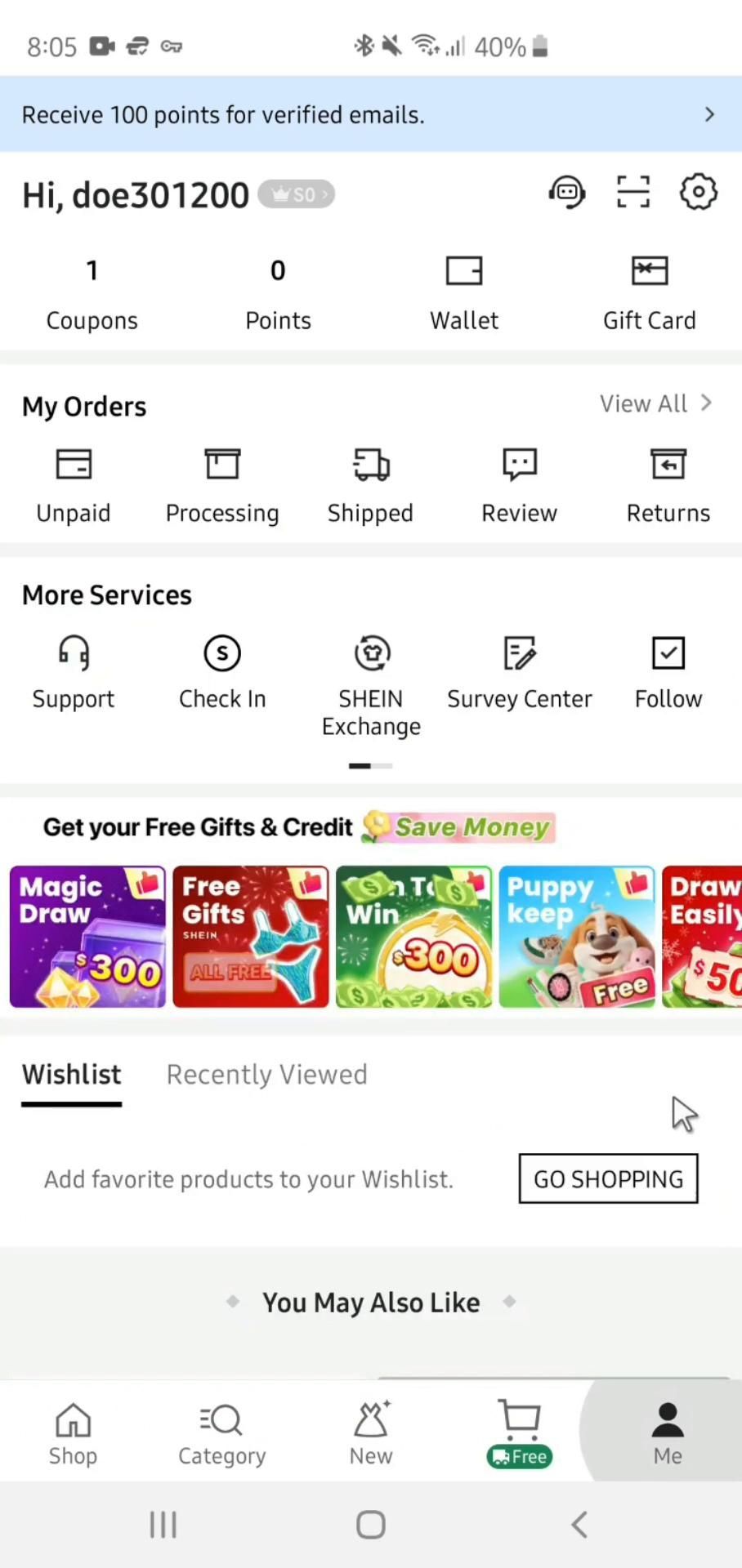
Task: Open customer service headset icon
Action: 566,193
